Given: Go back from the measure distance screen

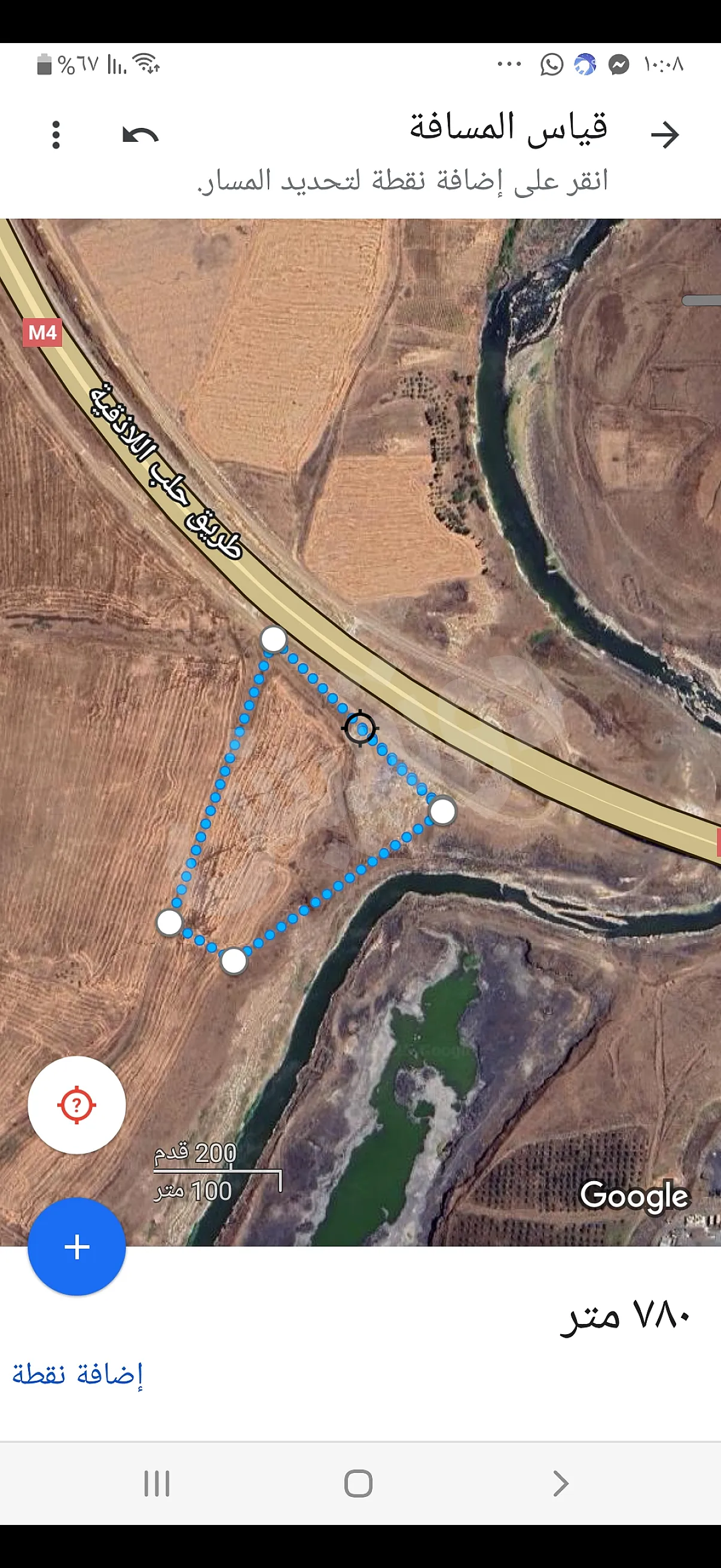Looking at the screenshot, I should click(x=664, y=135).
